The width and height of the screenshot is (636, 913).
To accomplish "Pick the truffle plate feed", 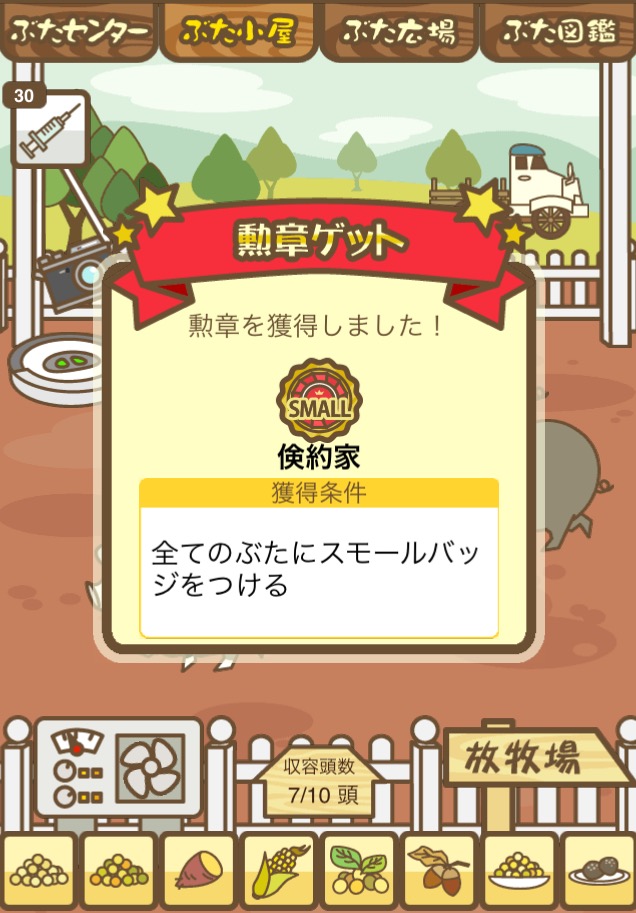I will [x=598, y=870].
